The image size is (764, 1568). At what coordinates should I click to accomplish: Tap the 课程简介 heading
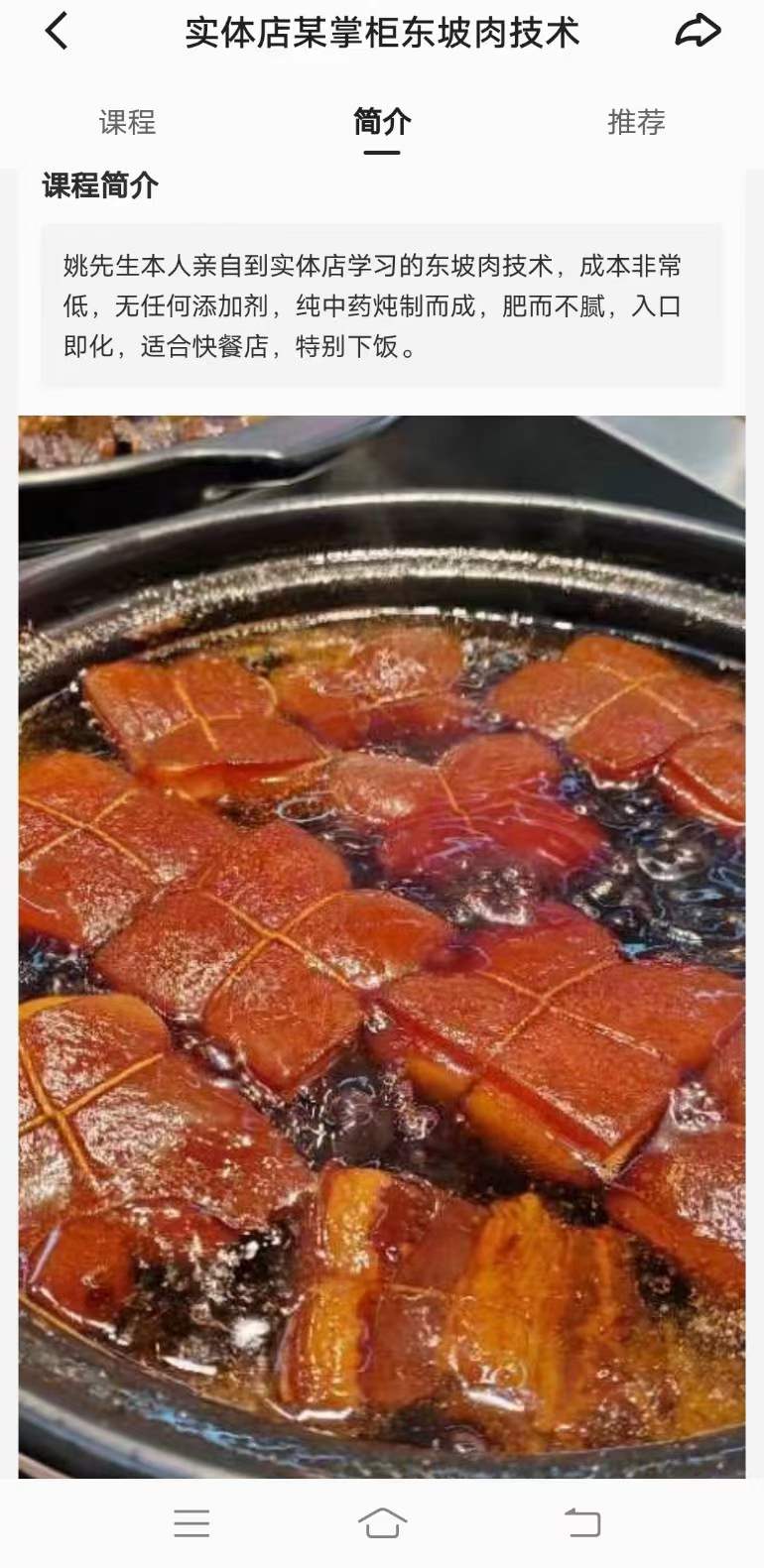coord(99,184)
